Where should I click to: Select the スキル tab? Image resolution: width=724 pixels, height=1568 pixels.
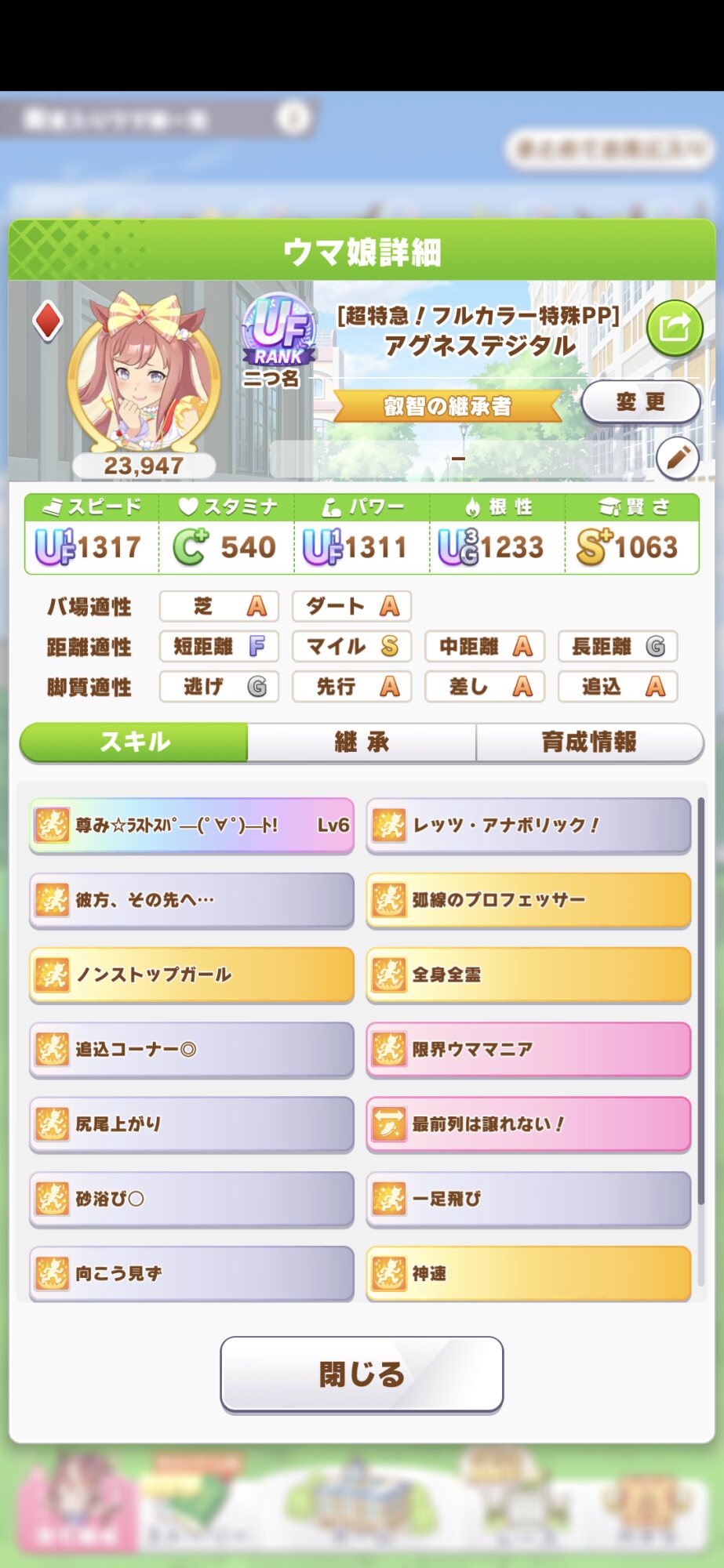click(134, 742)
